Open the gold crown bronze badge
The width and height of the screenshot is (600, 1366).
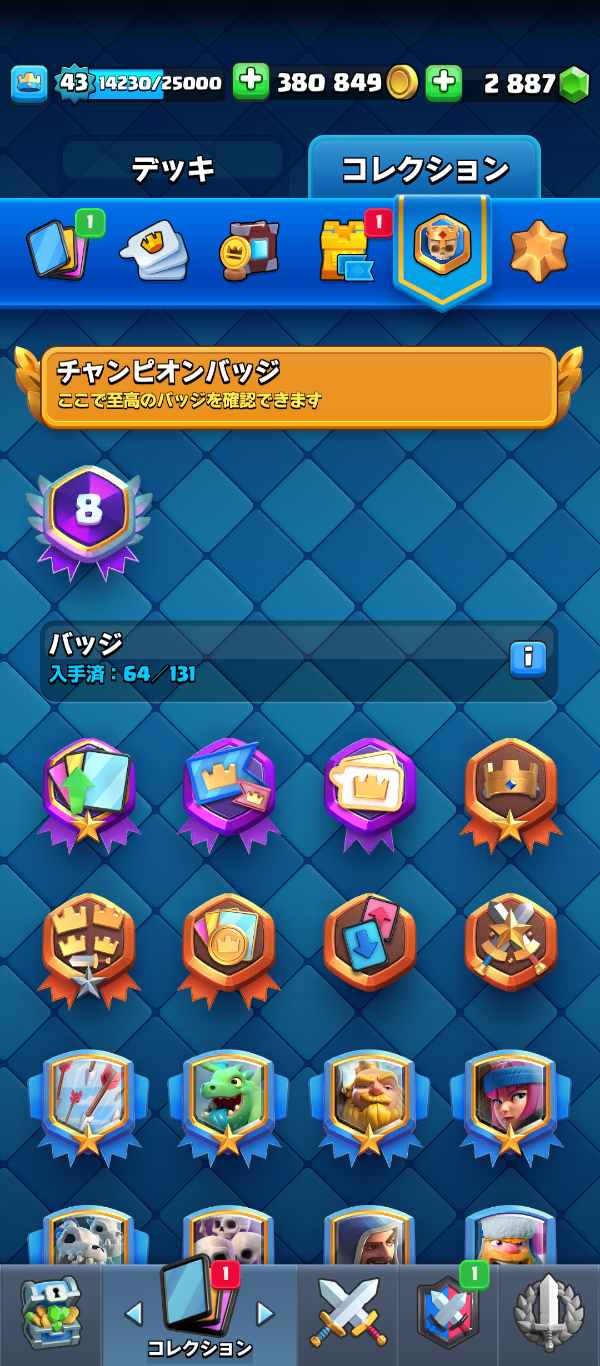point(511,791)
